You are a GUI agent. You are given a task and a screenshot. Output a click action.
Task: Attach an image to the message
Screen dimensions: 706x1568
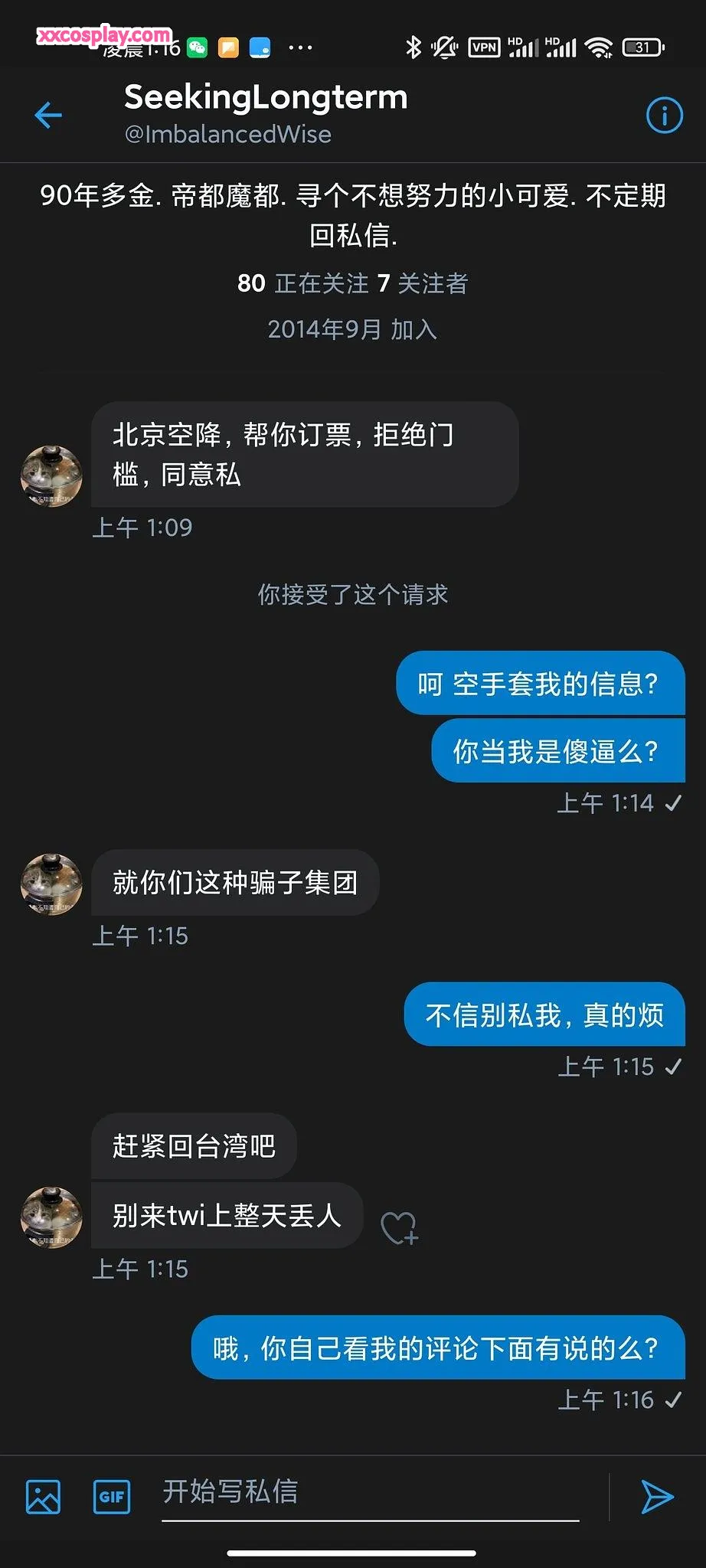43,1496
